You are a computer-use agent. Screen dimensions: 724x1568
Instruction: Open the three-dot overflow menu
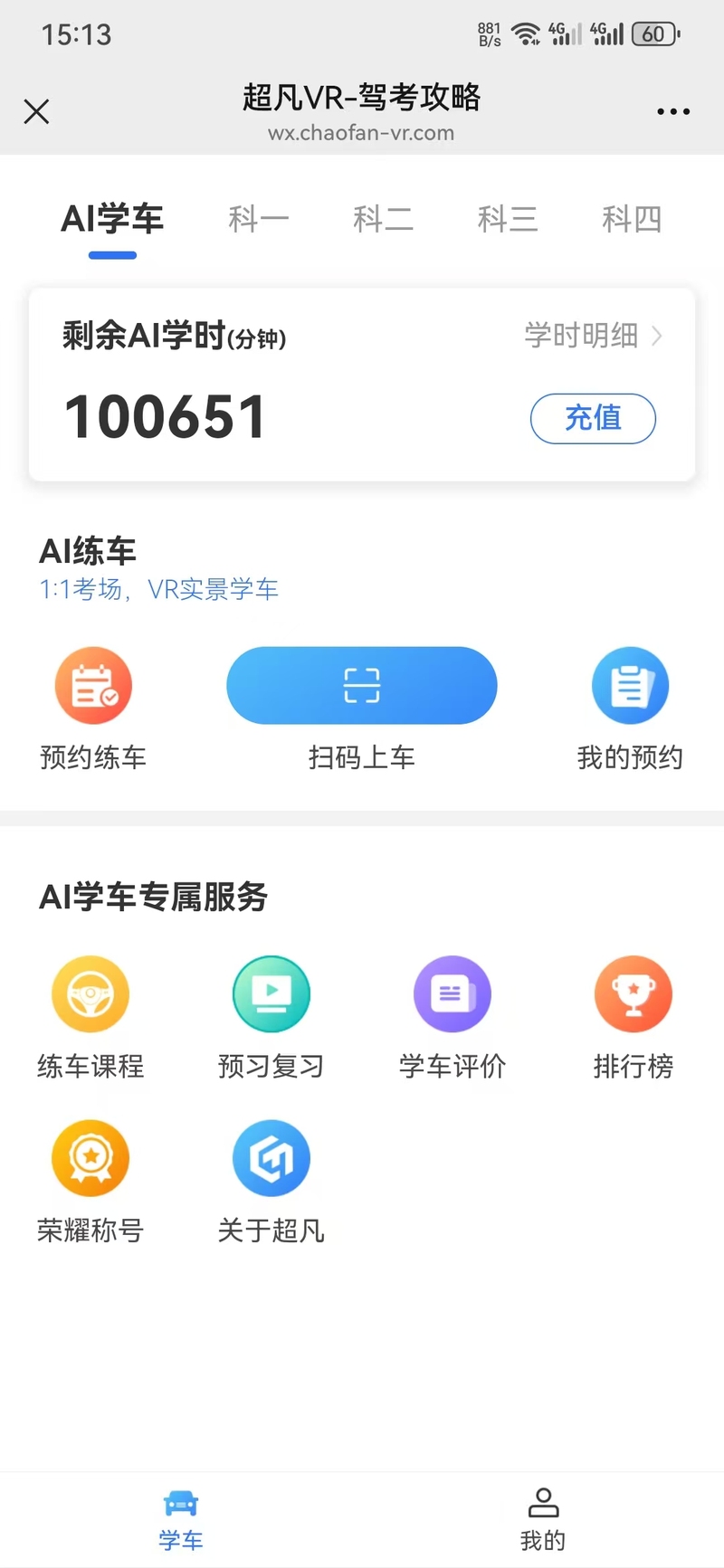click(673, 111)
